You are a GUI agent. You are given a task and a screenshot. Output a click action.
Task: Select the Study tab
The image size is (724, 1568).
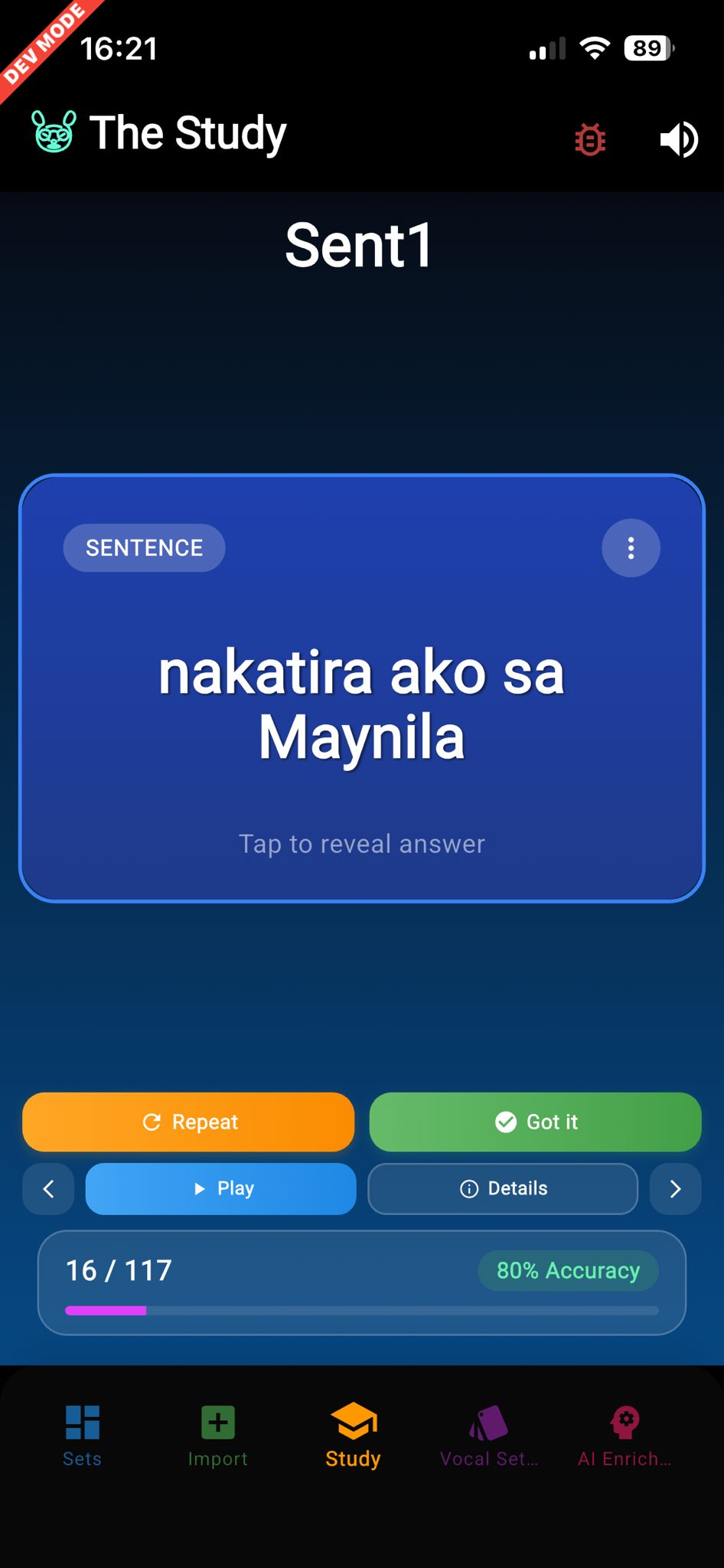353,1436
